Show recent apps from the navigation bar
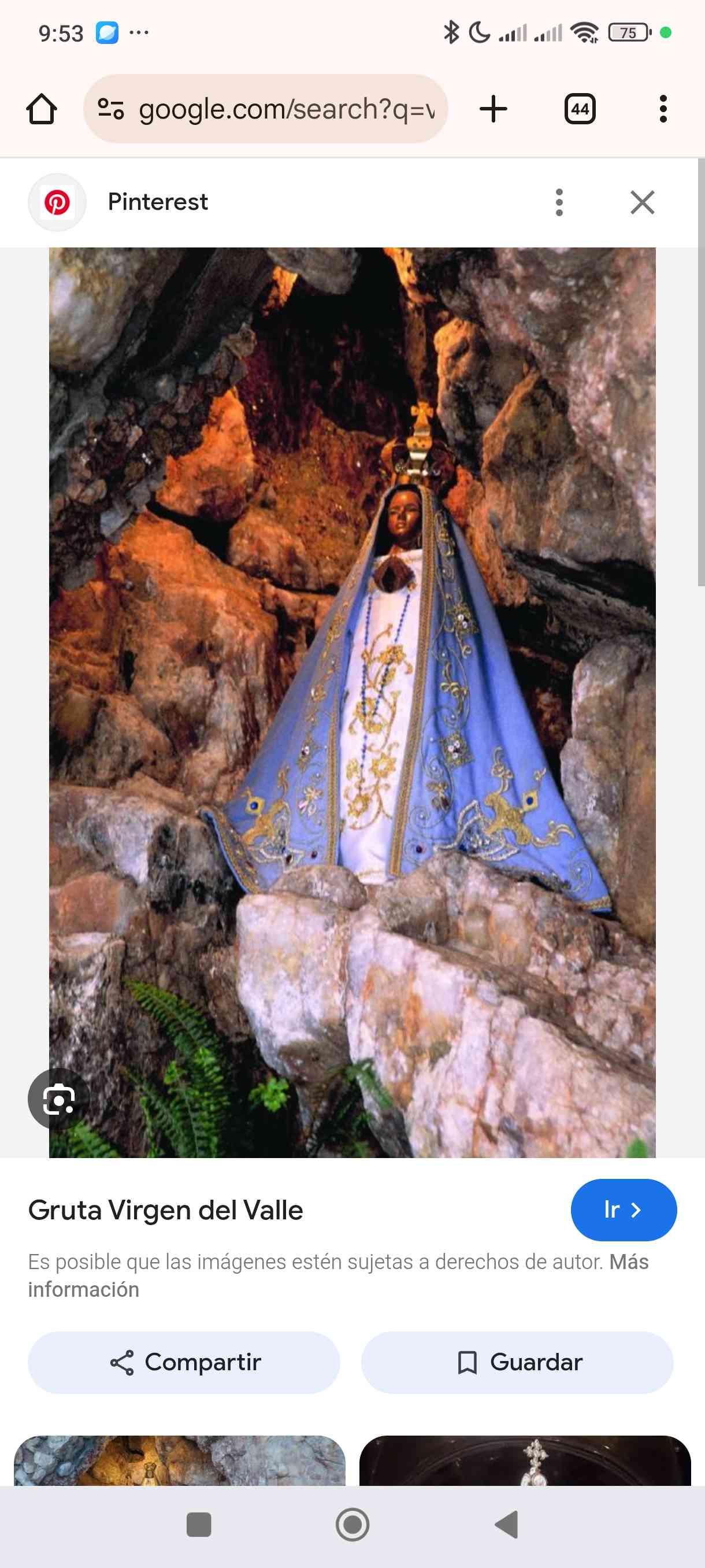The height and width of the screenshot is (1568, 705). [x=198, y=1525]
